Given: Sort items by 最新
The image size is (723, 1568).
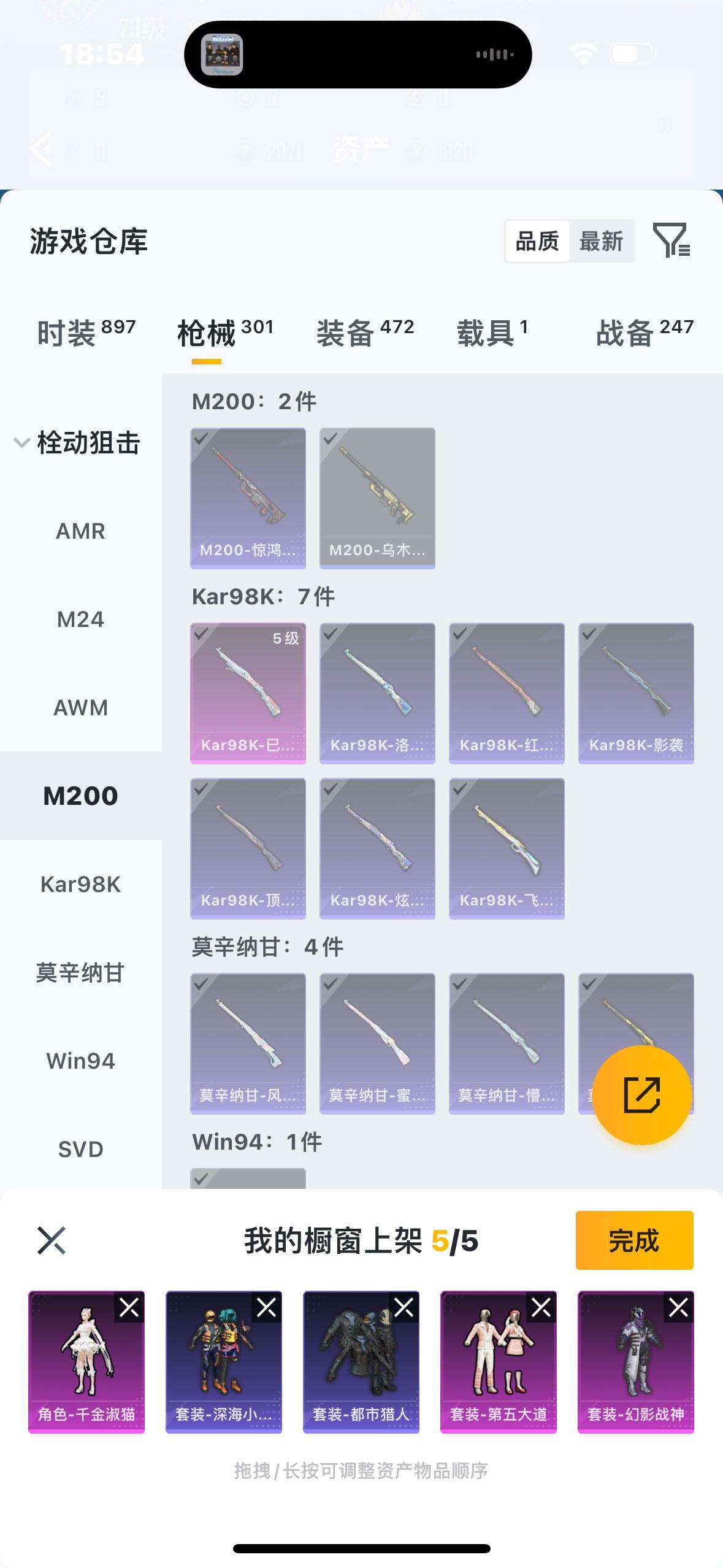Looking at the screenshot, I should point(602,241).
